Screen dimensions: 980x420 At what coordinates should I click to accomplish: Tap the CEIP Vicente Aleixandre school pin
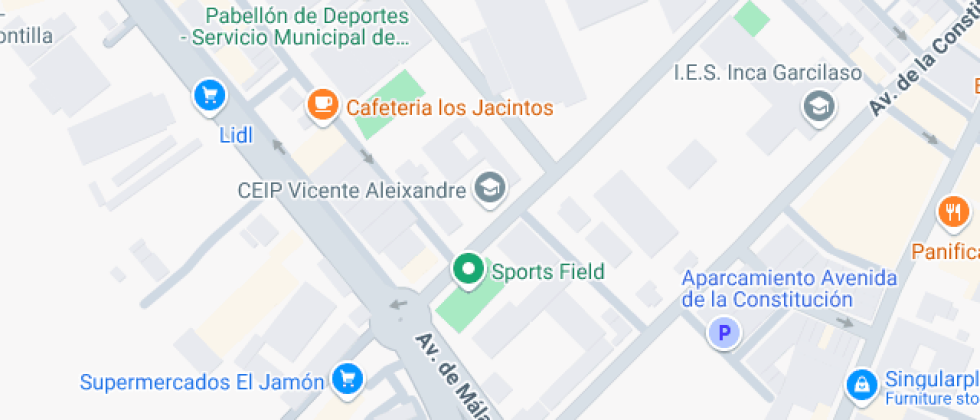pos(489,187)
